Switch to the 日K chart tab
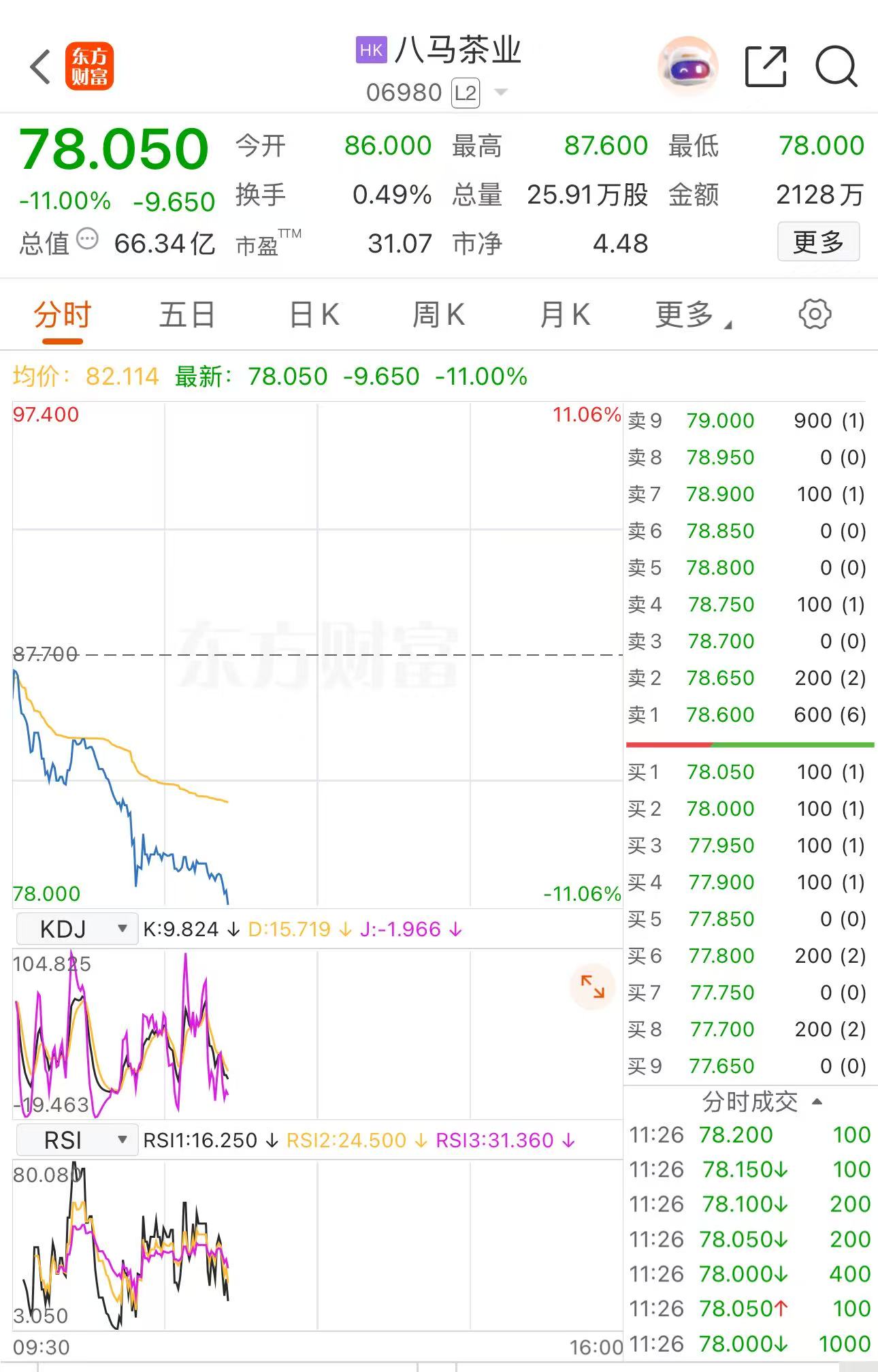Screen dimensions: 878x1372 tap(314, 315)
